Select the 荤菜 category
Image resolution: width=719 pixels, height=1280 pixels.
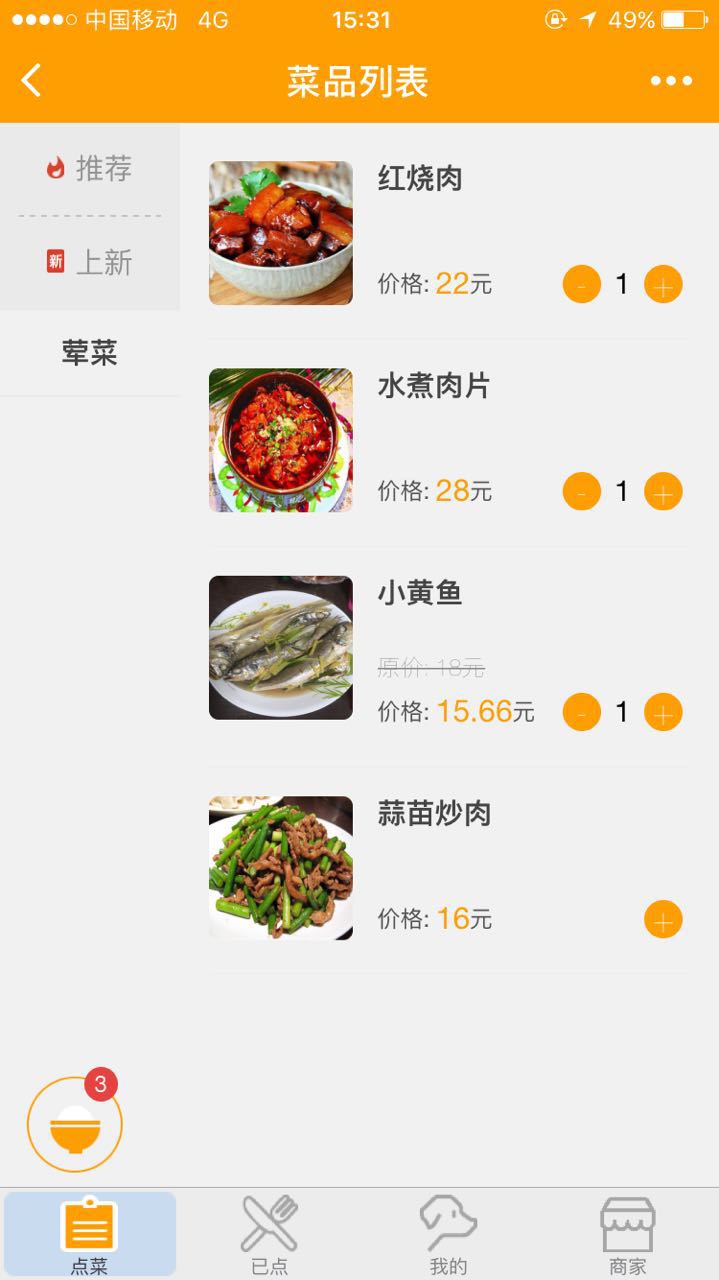coord(90,353)
